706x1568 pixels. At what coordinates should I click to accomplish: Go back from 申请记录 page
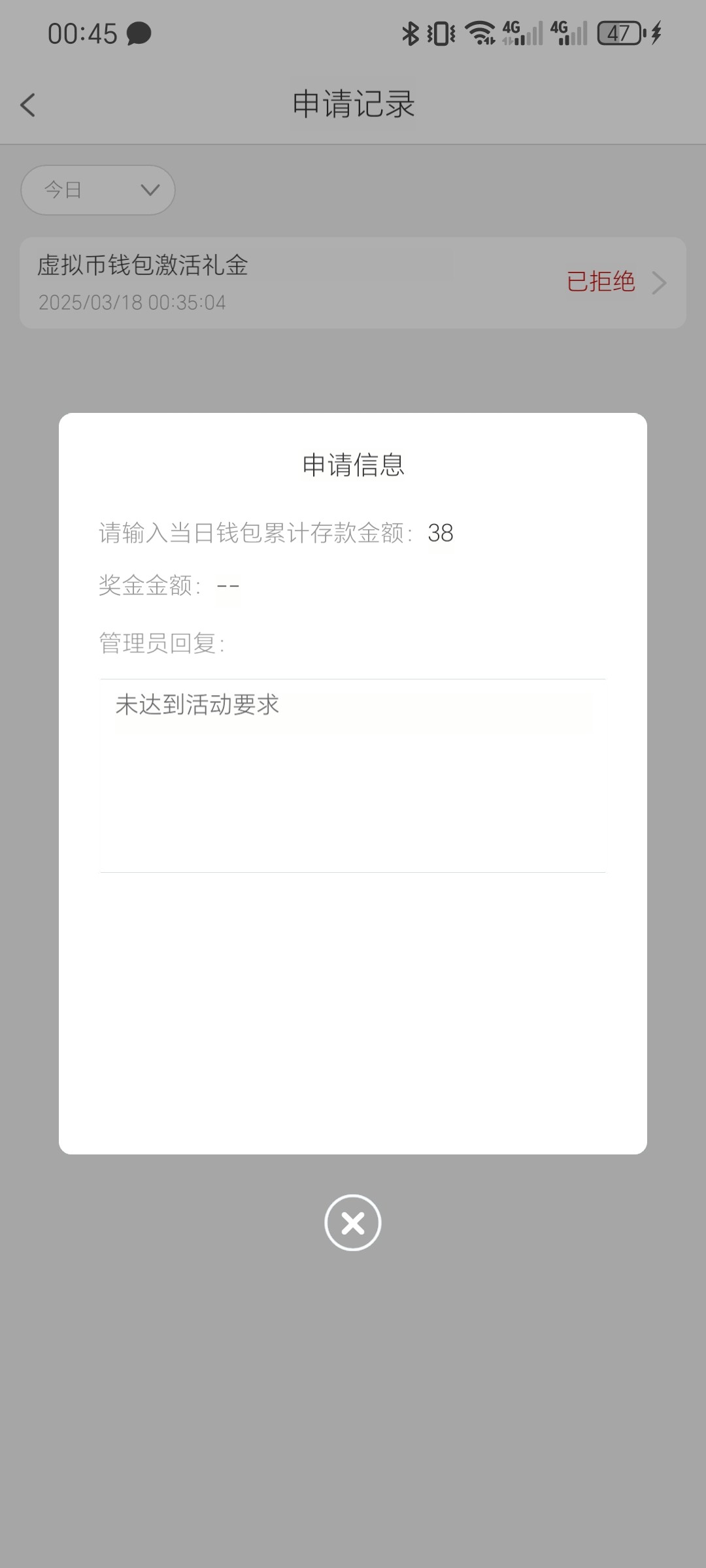[28, 105]
